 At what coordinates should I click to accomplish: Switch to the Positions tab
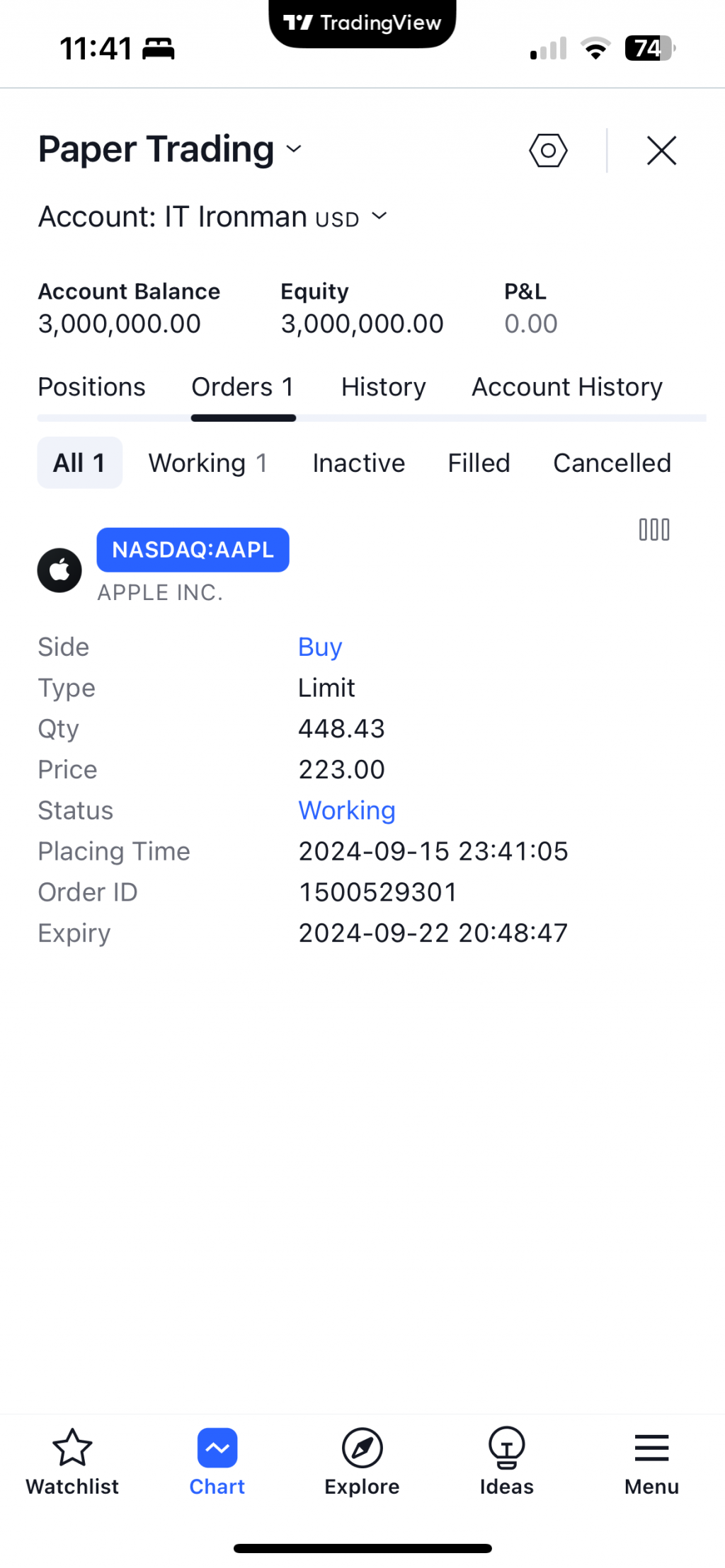(91, 387)
